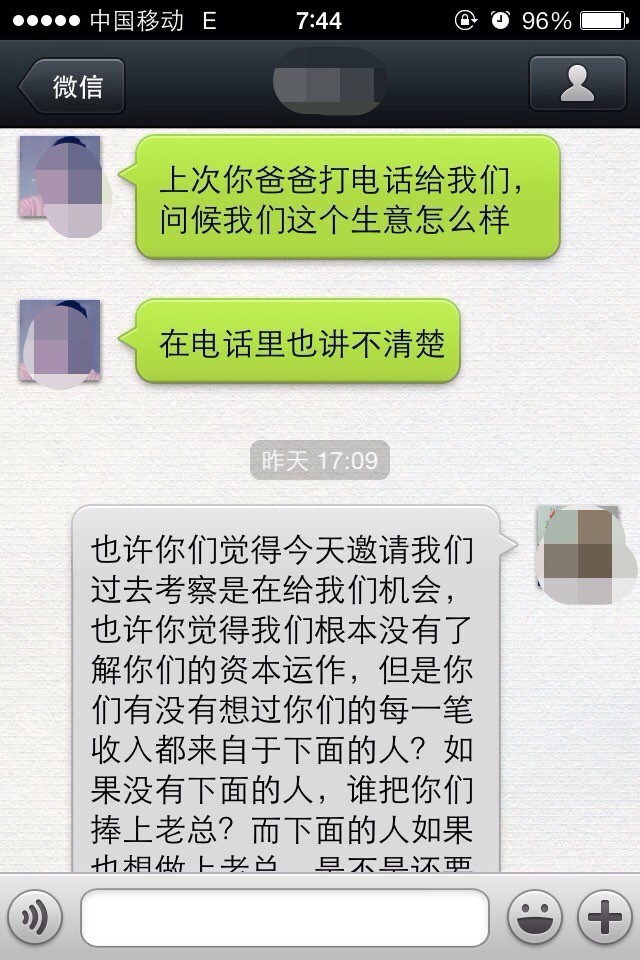Open the avatar beside 在电话里也讲不清楚 message

click(x=60, y=340)
